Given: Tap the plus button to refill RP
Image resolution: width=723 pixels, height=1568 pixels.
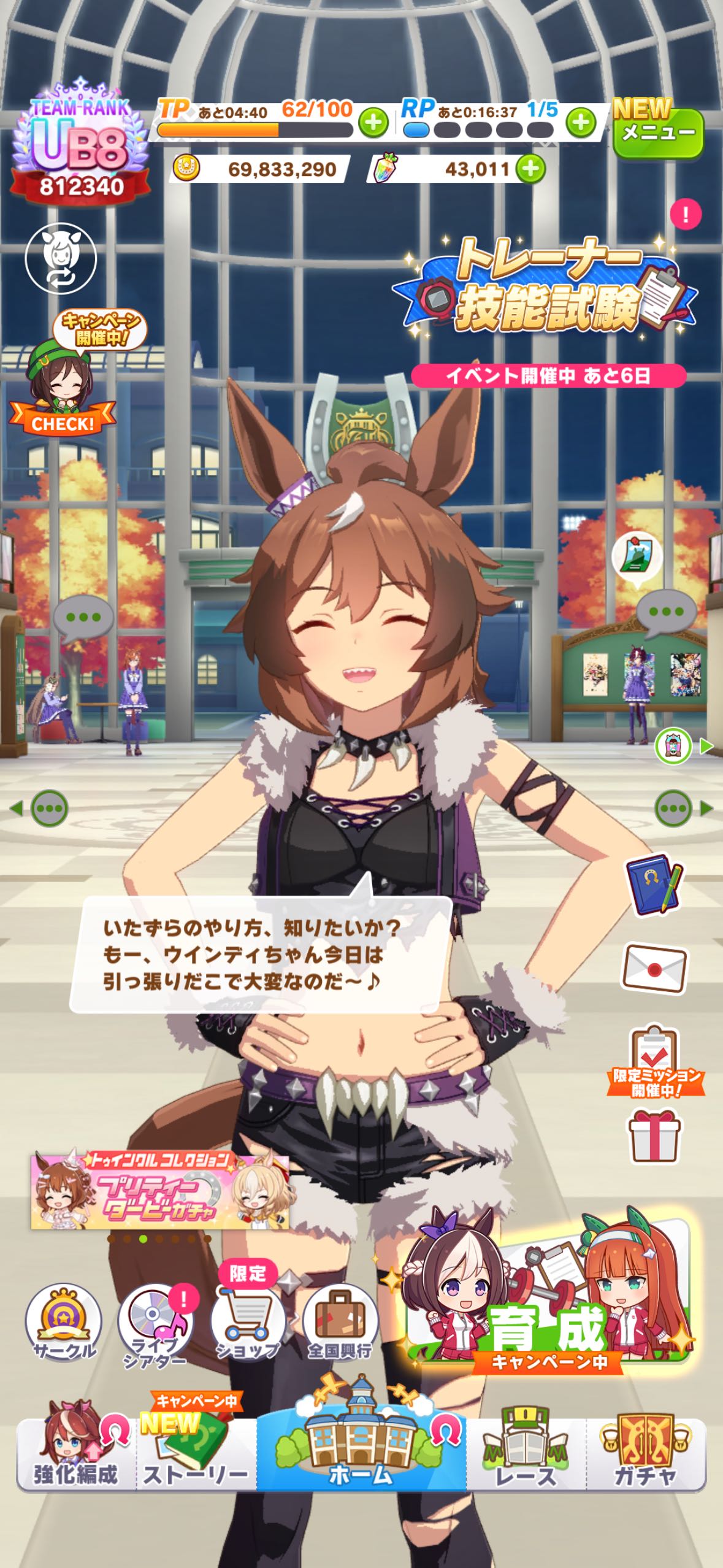Looking at the screenshot, I should [580, 123].
